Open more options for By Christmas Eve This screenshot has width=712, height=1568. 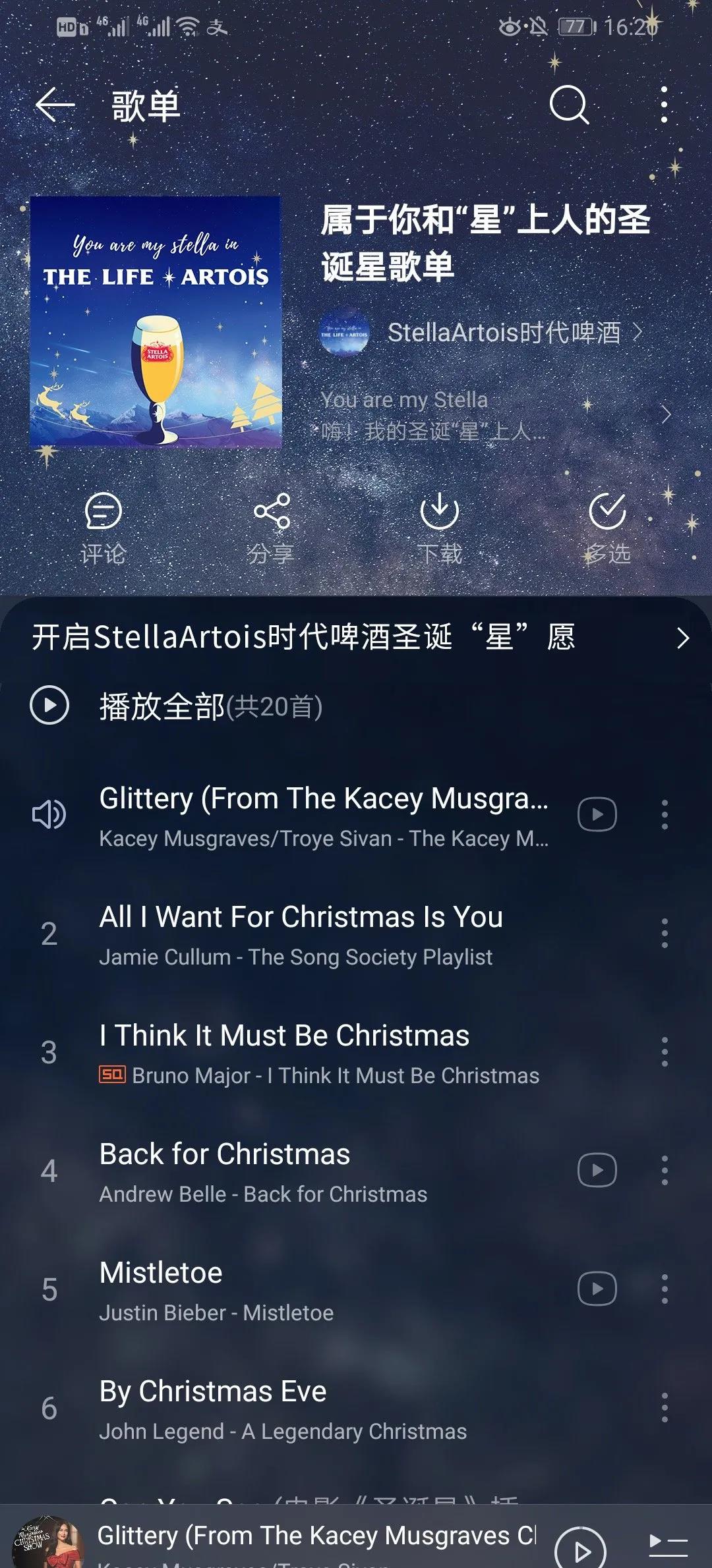pos(664,1407)
